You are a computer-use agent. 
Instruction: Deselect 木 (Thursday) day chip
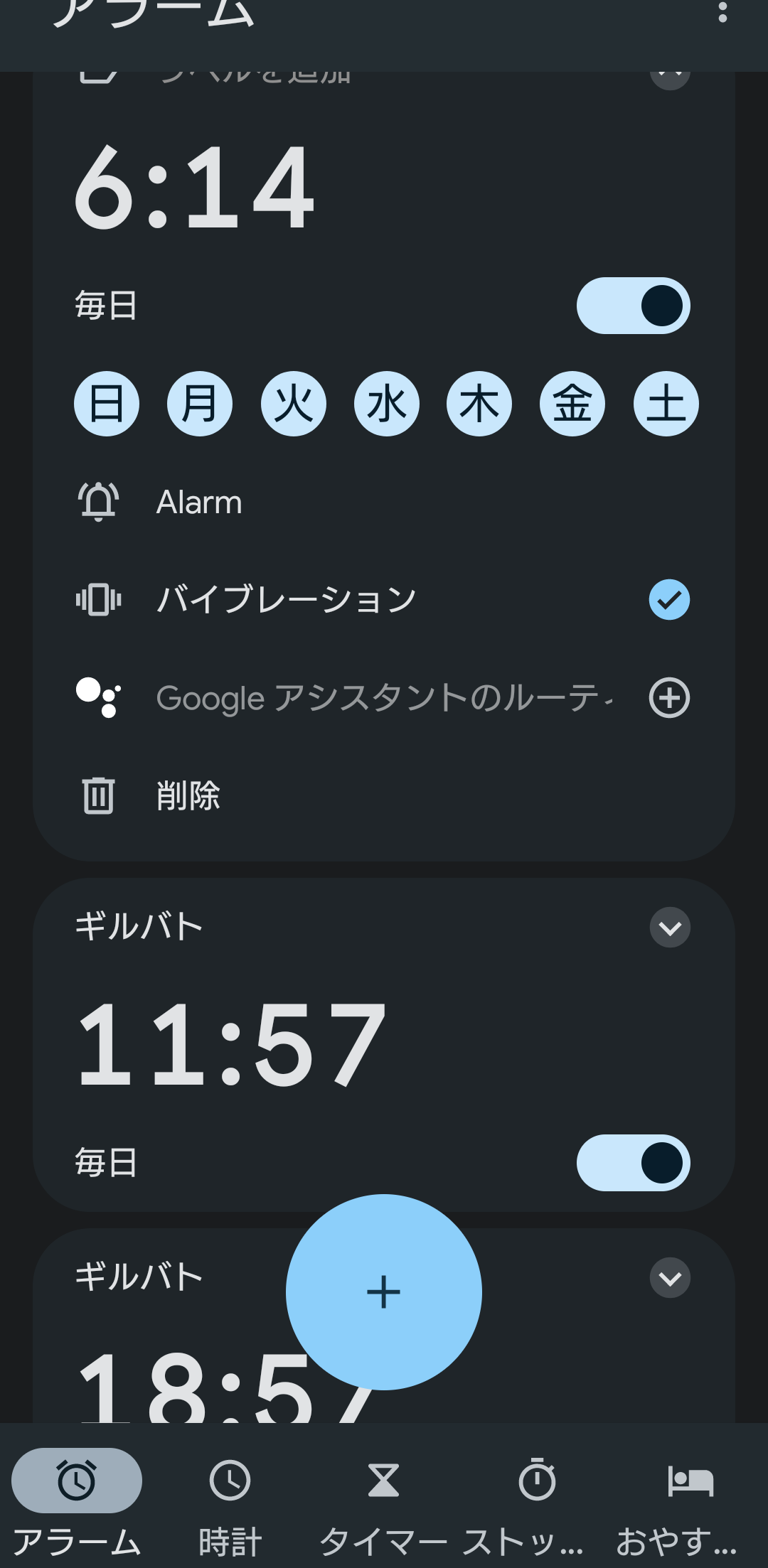tap(479, 404)
